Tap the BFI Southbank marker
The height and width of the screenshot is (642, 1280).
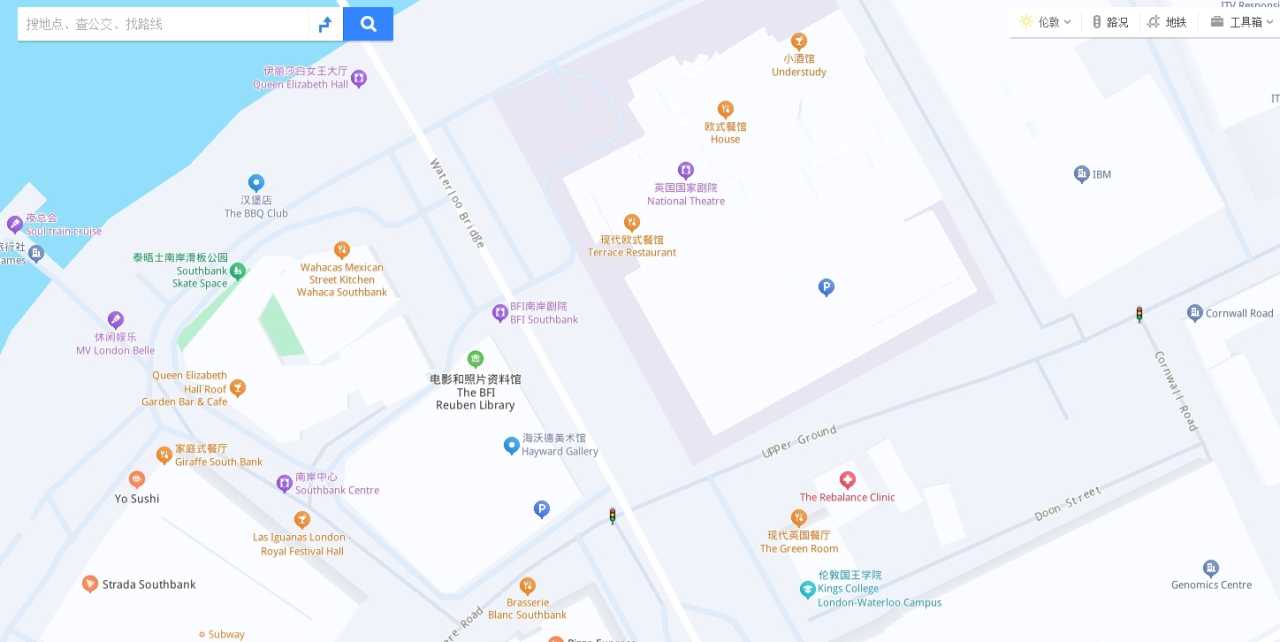click(500, 313)
